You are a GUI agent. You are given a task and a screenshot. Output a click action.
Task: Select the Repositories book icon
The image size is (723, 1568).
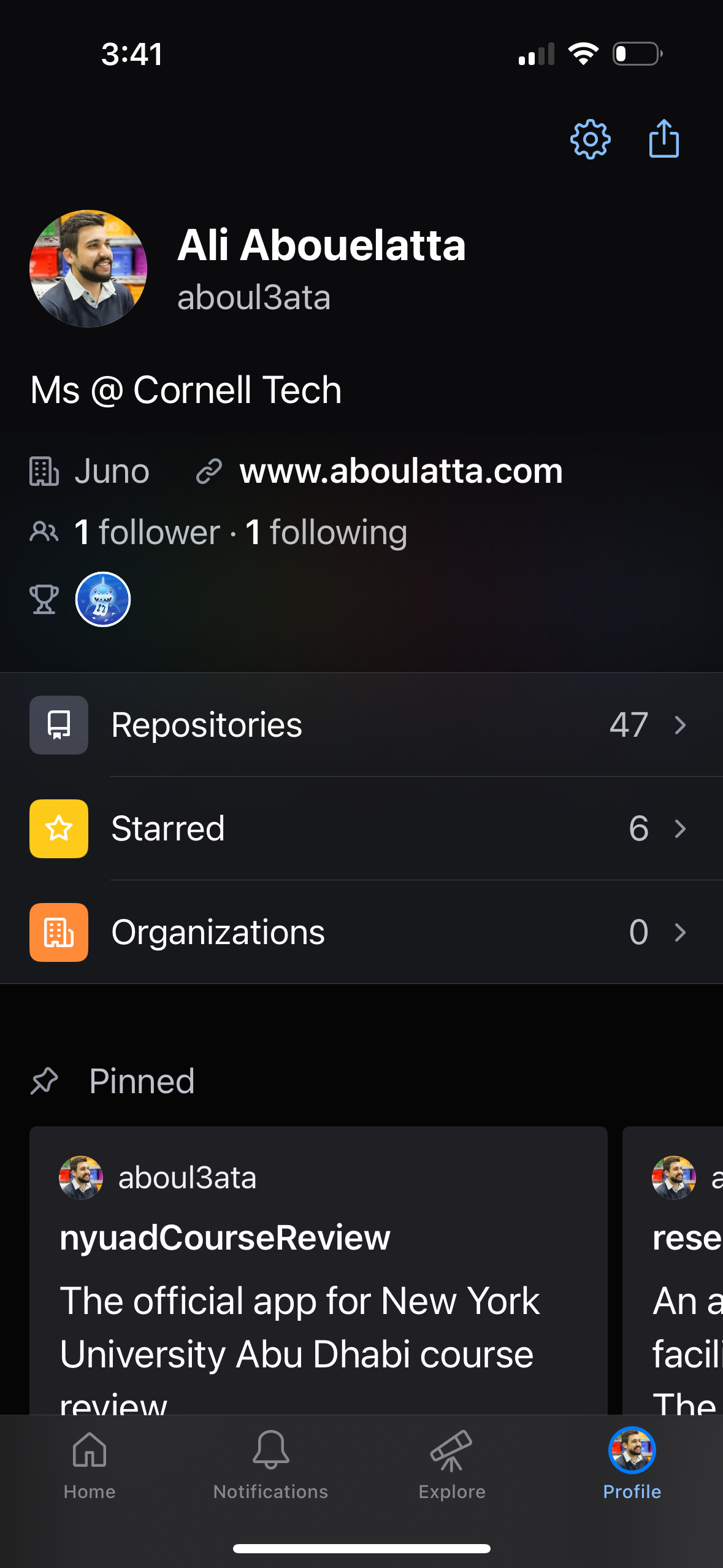(58, 724)
